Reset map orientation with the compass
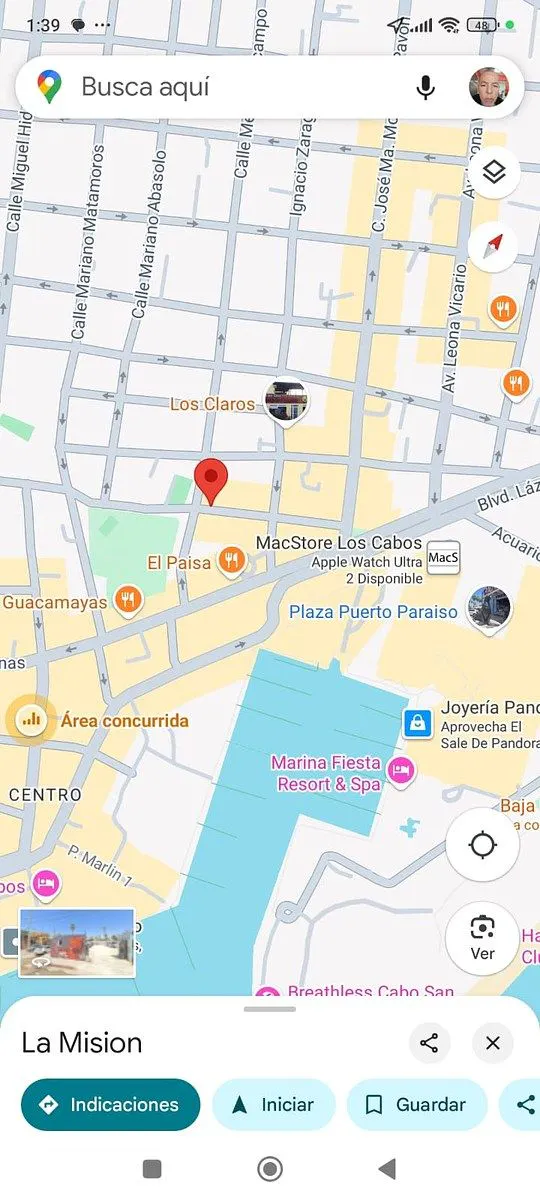 point(493,246)
